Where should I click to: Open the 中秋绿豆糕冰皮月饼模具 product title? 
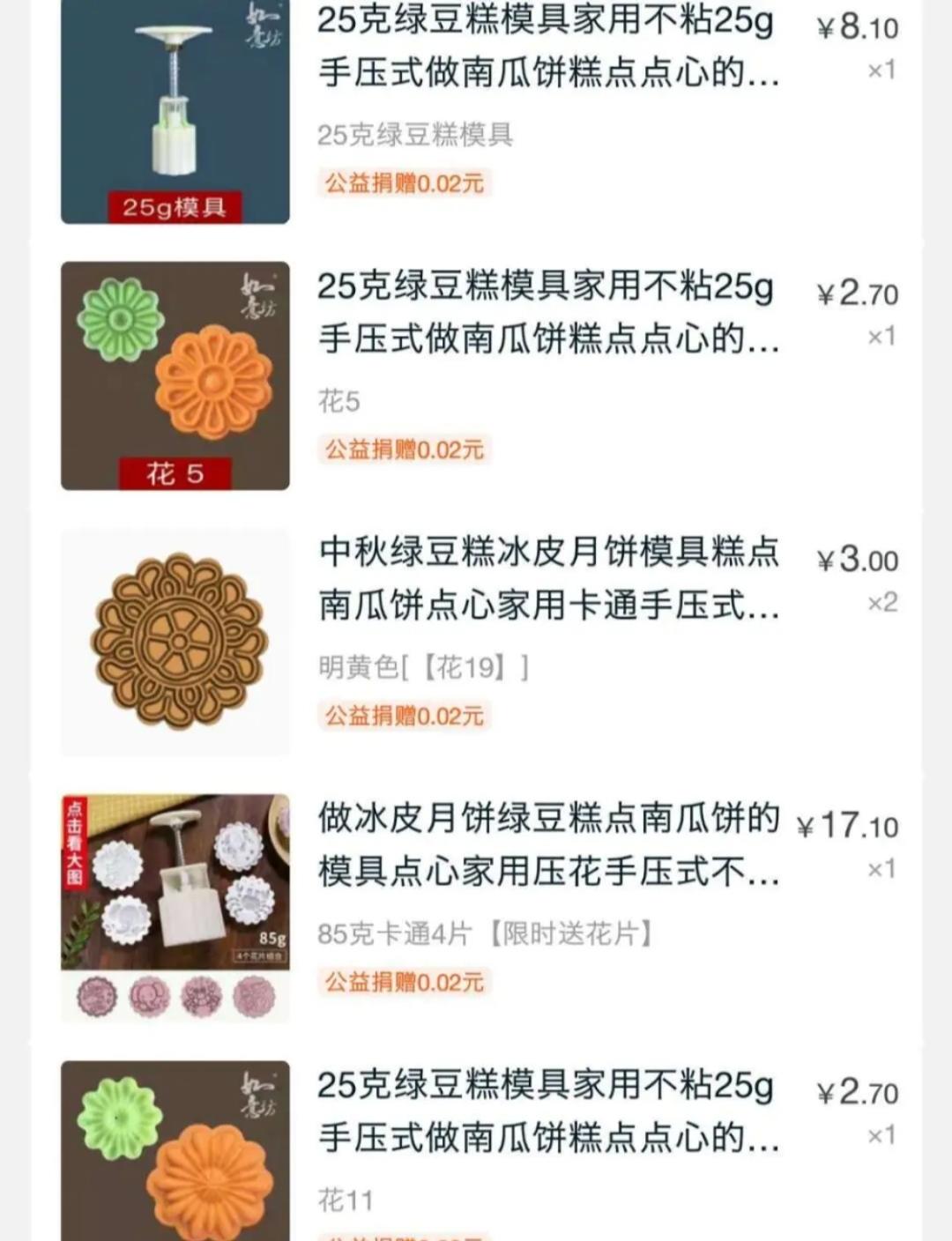pos(547,582)
